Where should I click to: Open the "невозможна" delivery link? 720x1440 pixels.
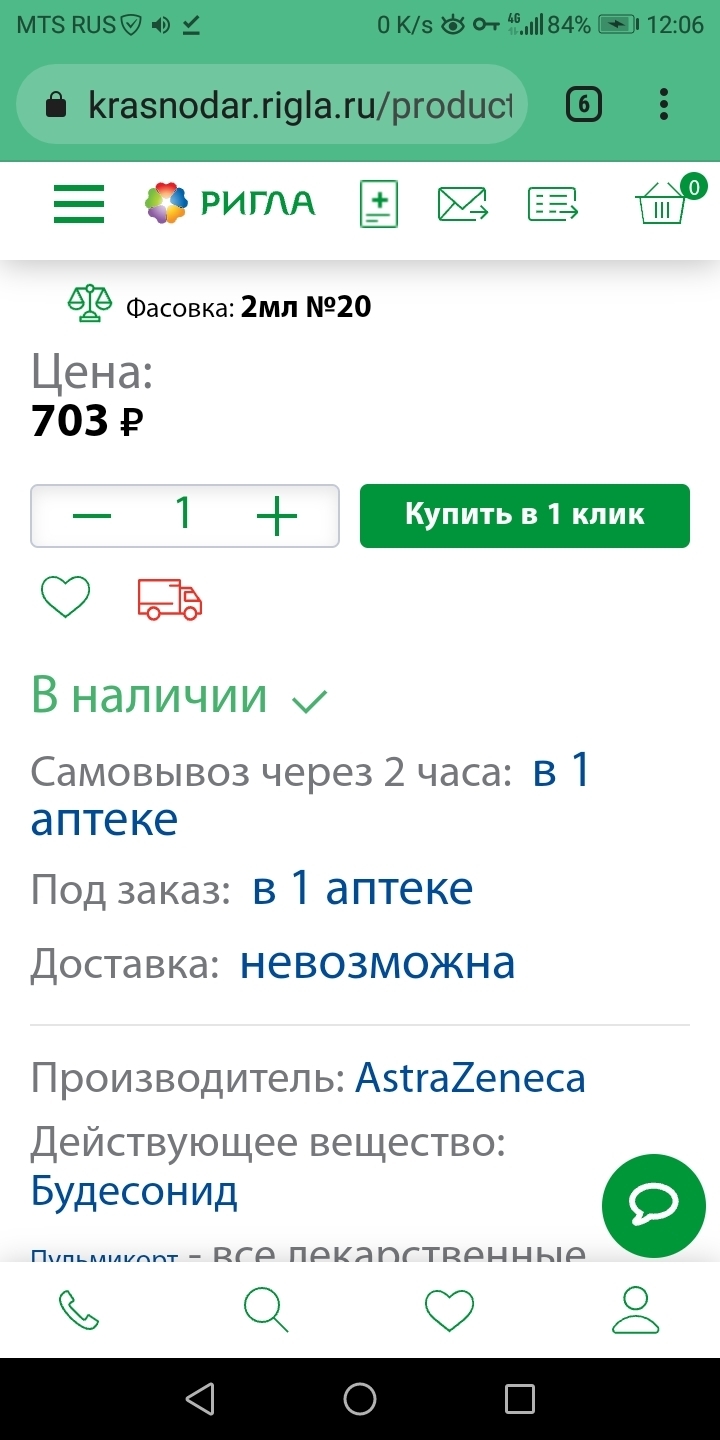(x=377, y=963)
